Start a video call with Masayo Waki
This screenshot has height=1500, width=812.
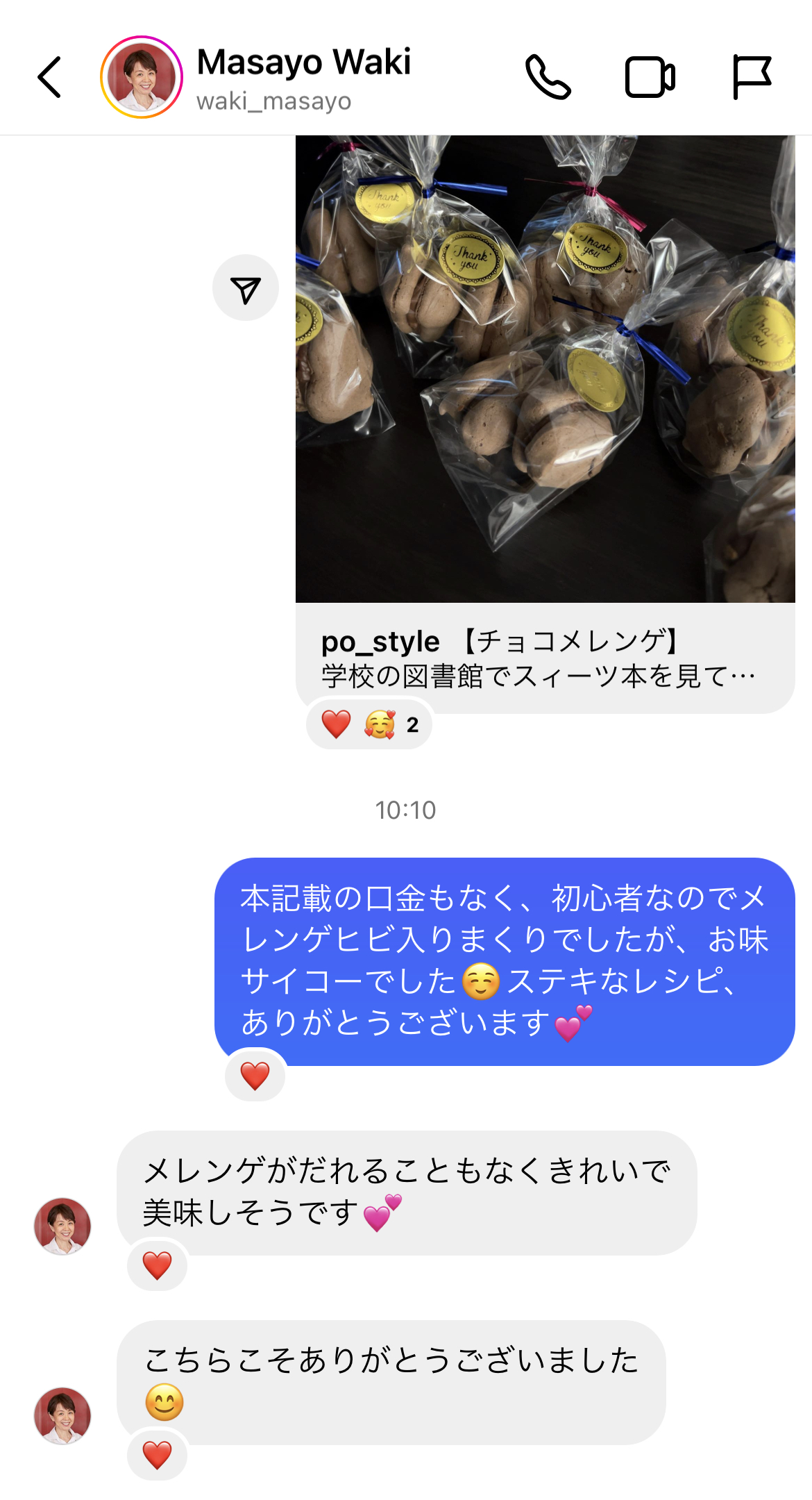coord(650,77)
